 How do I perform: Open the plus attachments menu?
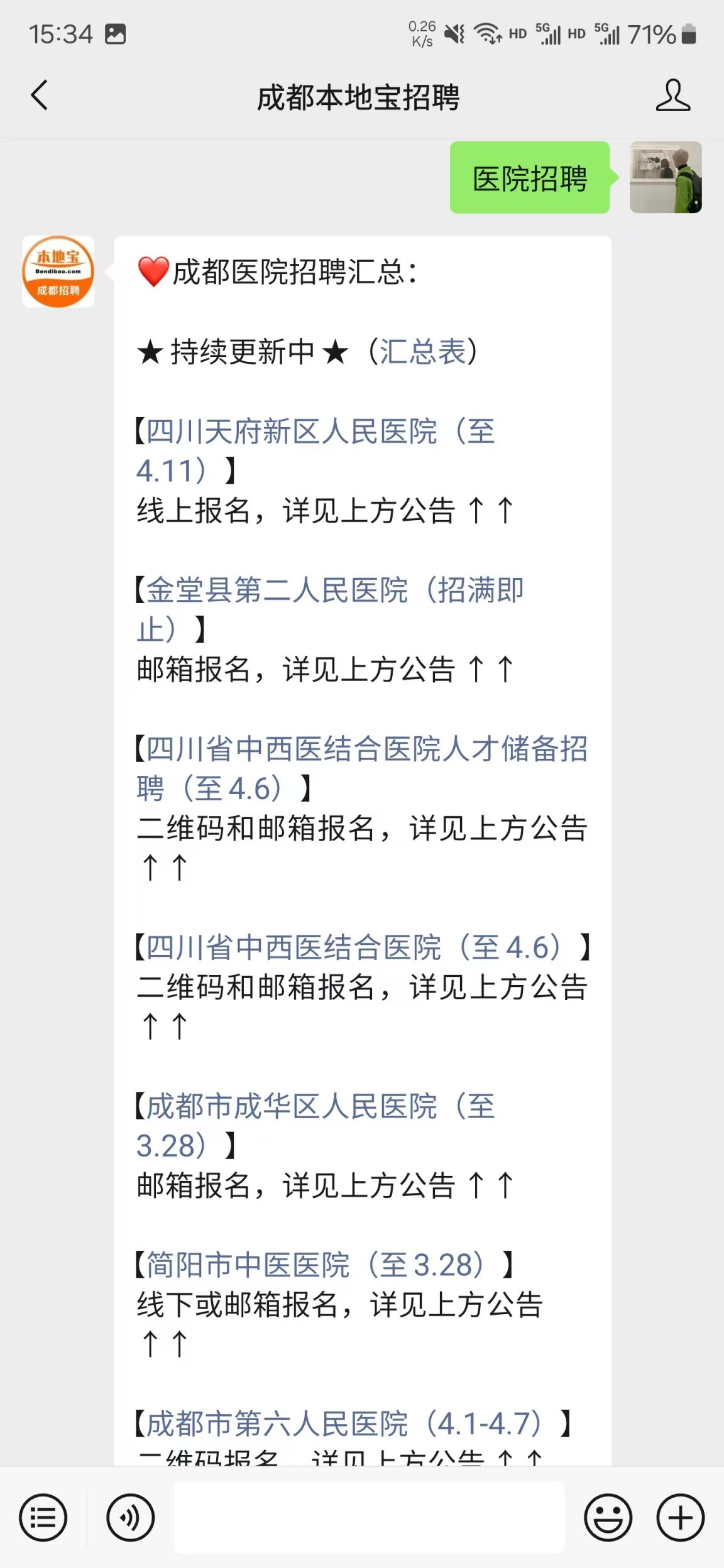coord(680,1517)
